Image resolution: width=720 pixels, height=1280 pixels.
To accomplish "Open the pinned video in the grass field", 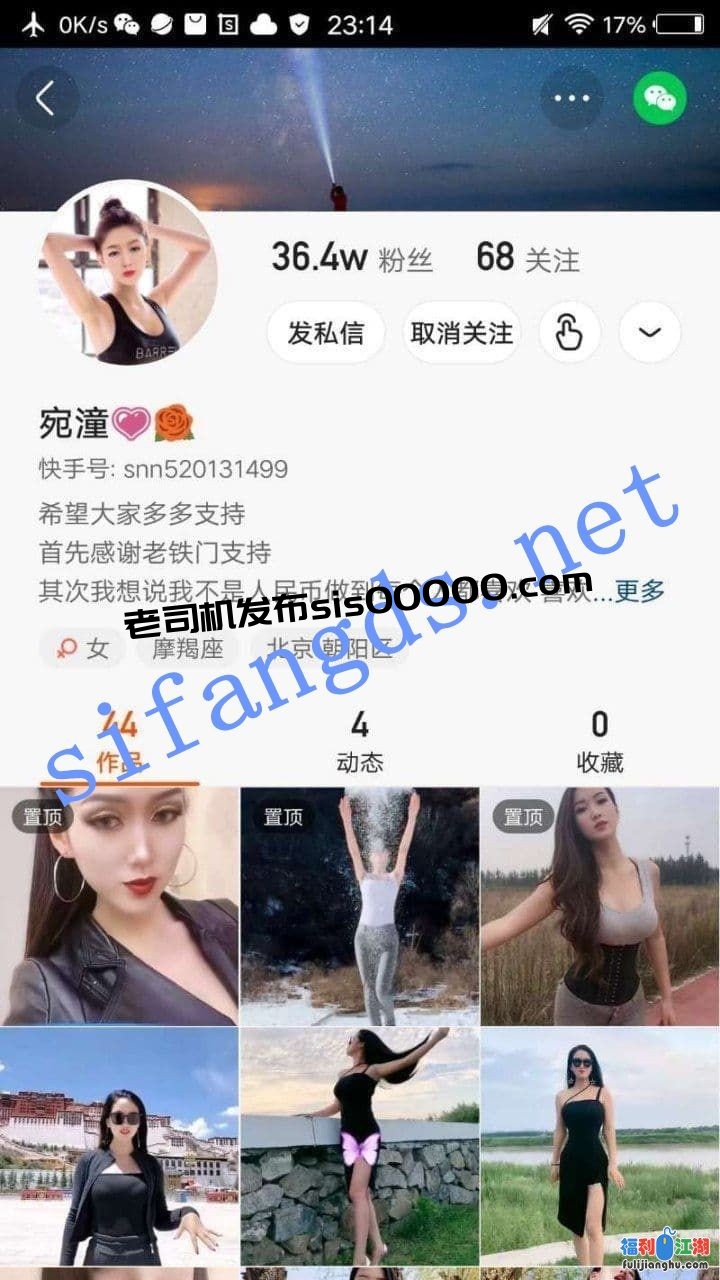I will (600, 906).
